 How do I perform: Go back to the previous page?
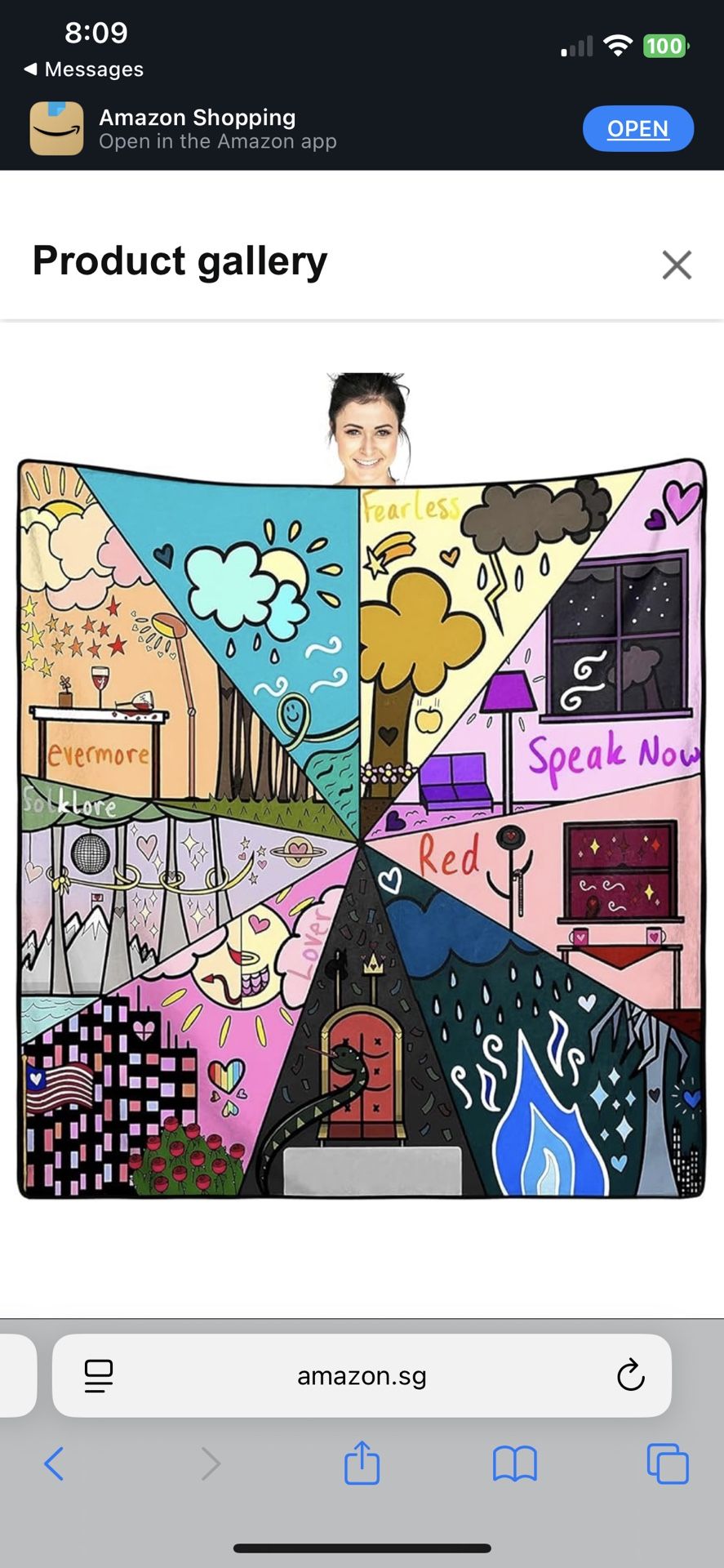tap(54, 1463)
